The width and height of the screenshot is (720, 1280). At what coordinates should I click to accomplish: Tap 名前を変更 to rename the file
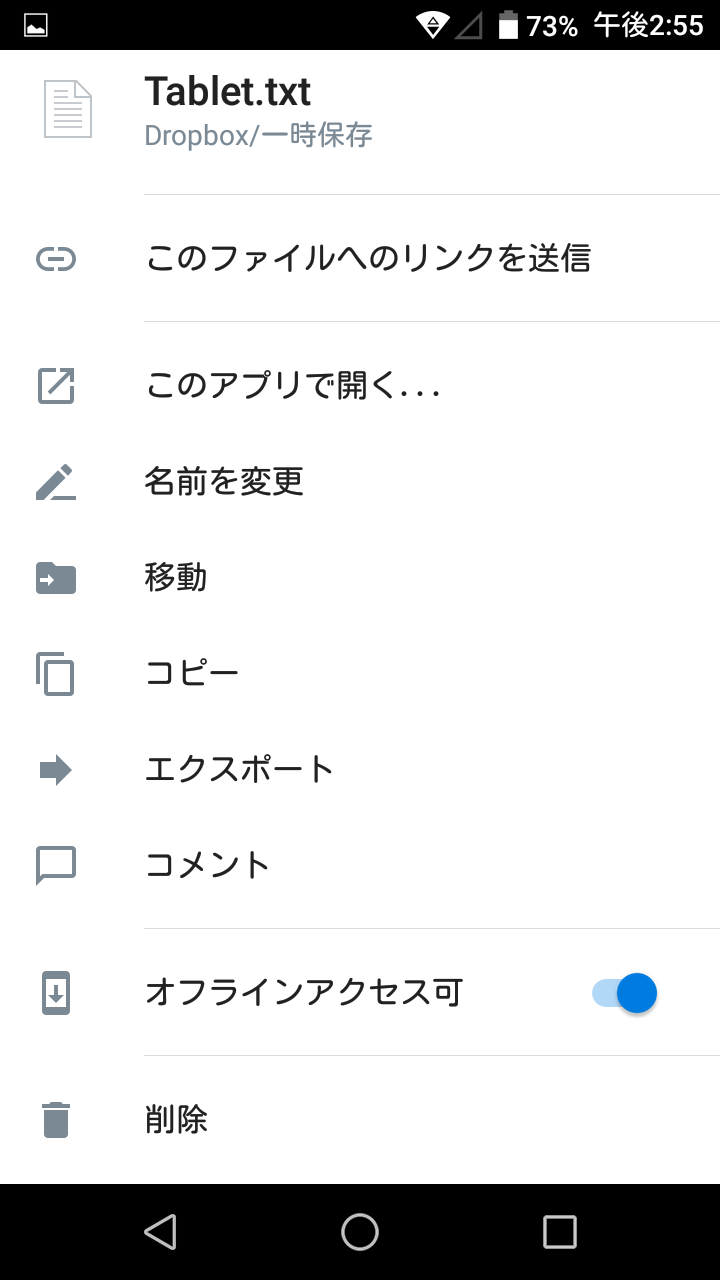(x=360, y=481)
